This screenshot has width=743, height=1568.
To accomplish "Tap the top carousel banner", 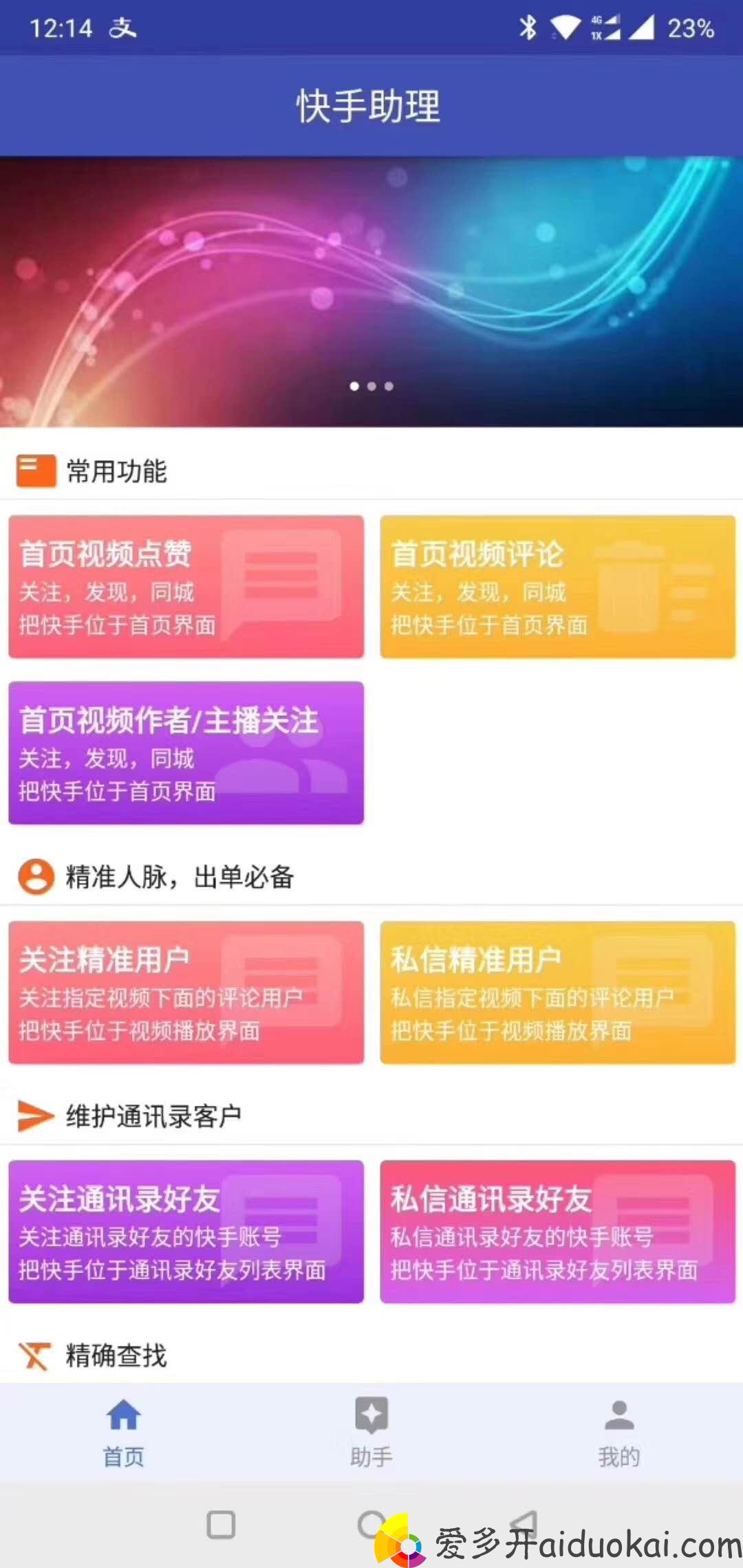I will coord(371,292).
